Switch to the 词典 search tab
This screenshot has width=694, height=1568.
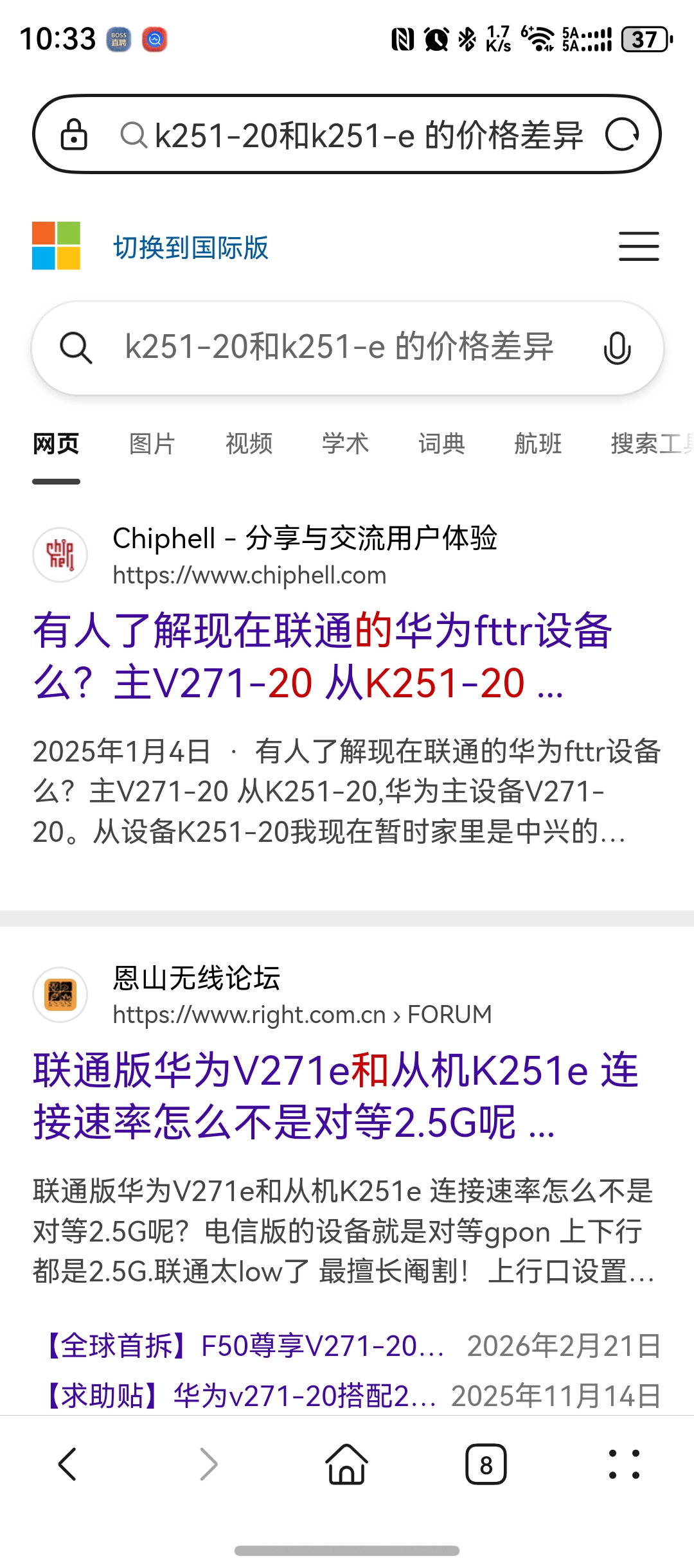pos(441,443)
